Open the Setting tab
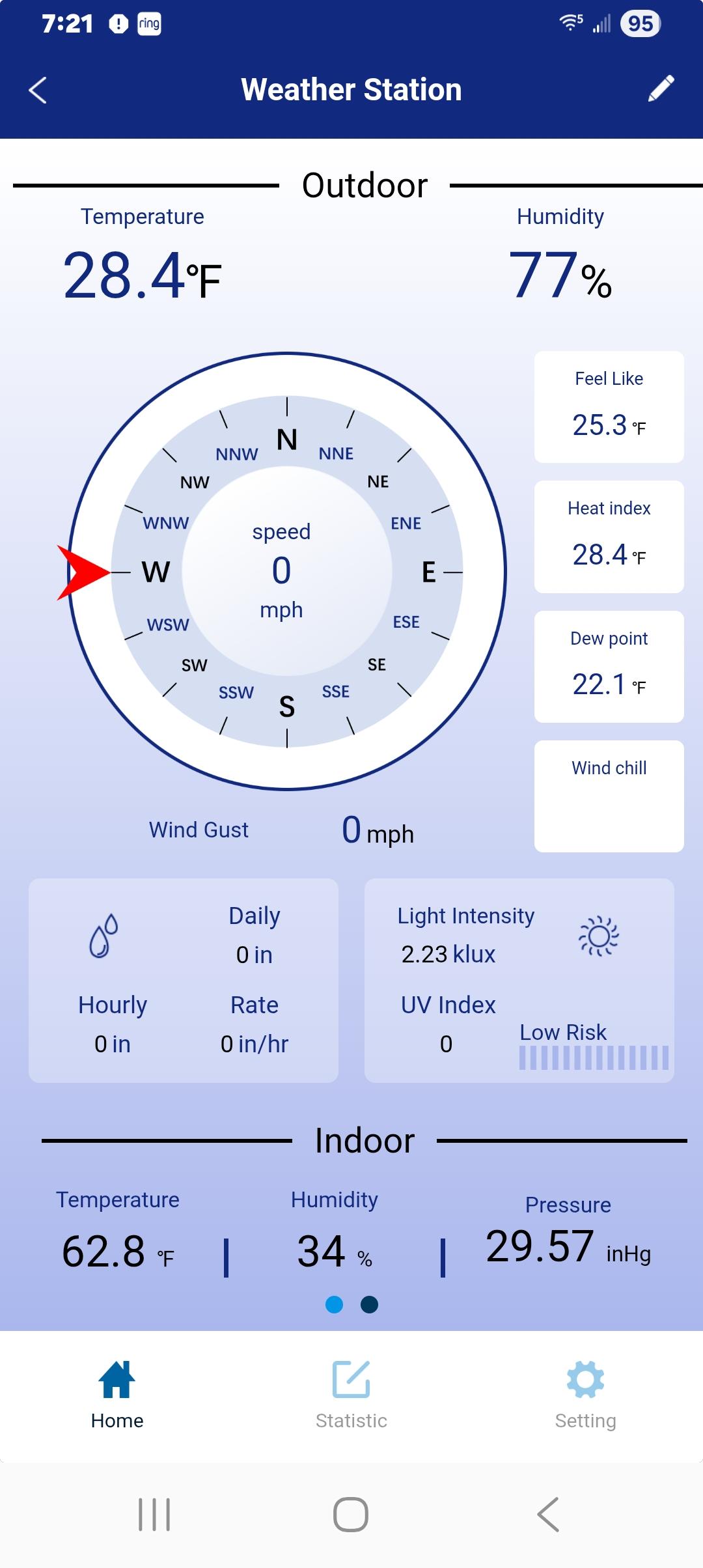Screen dimensions: 703x1568 585,1393
